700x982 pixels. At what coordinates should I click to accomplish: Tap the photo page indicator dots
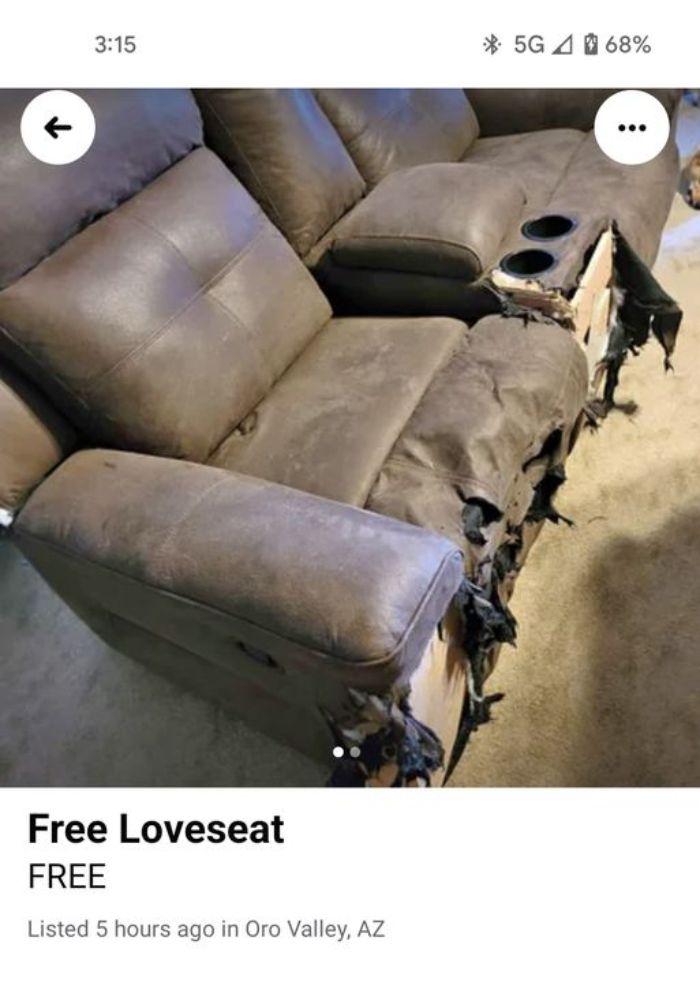346,751
